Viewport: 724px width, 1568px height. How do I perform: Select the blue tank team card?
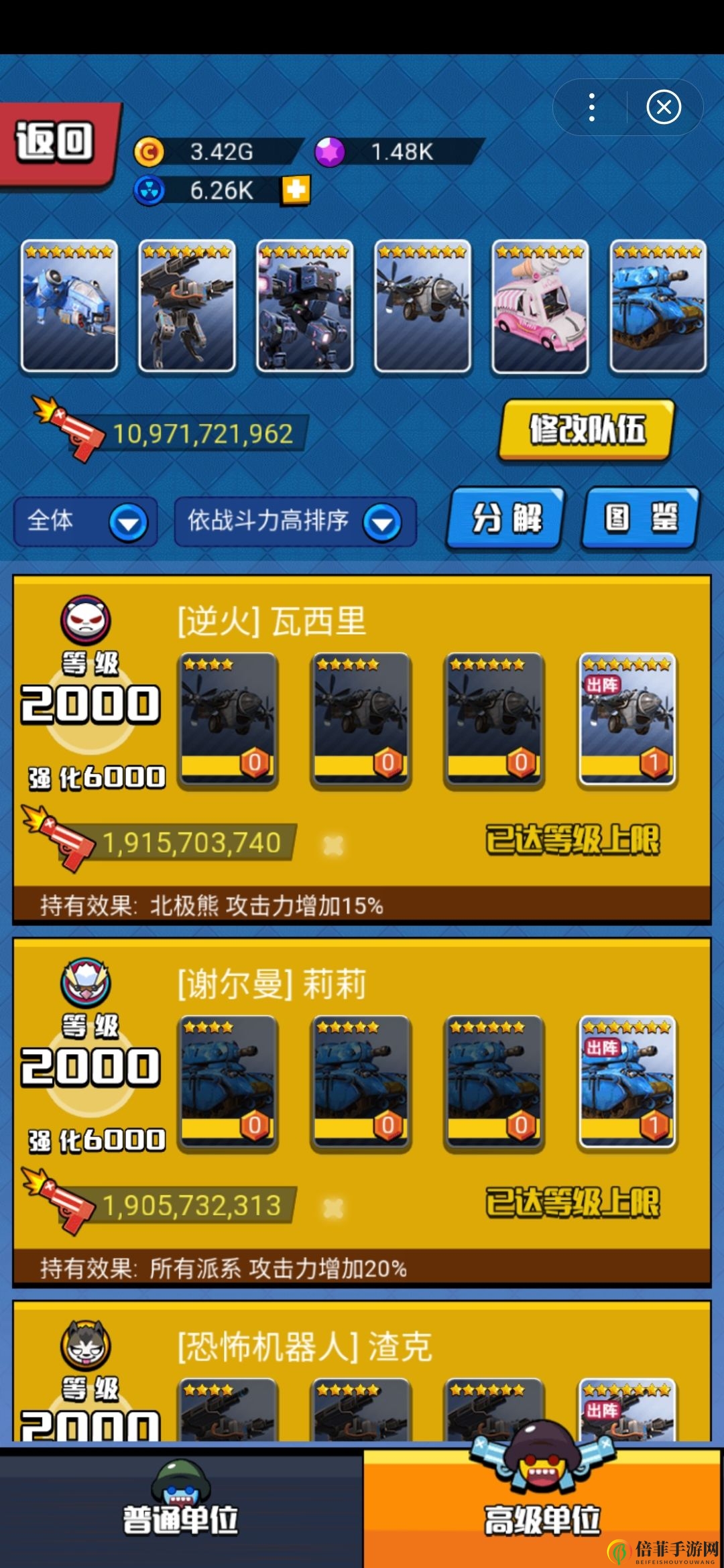pyautogui.click(x=658, y=306)
